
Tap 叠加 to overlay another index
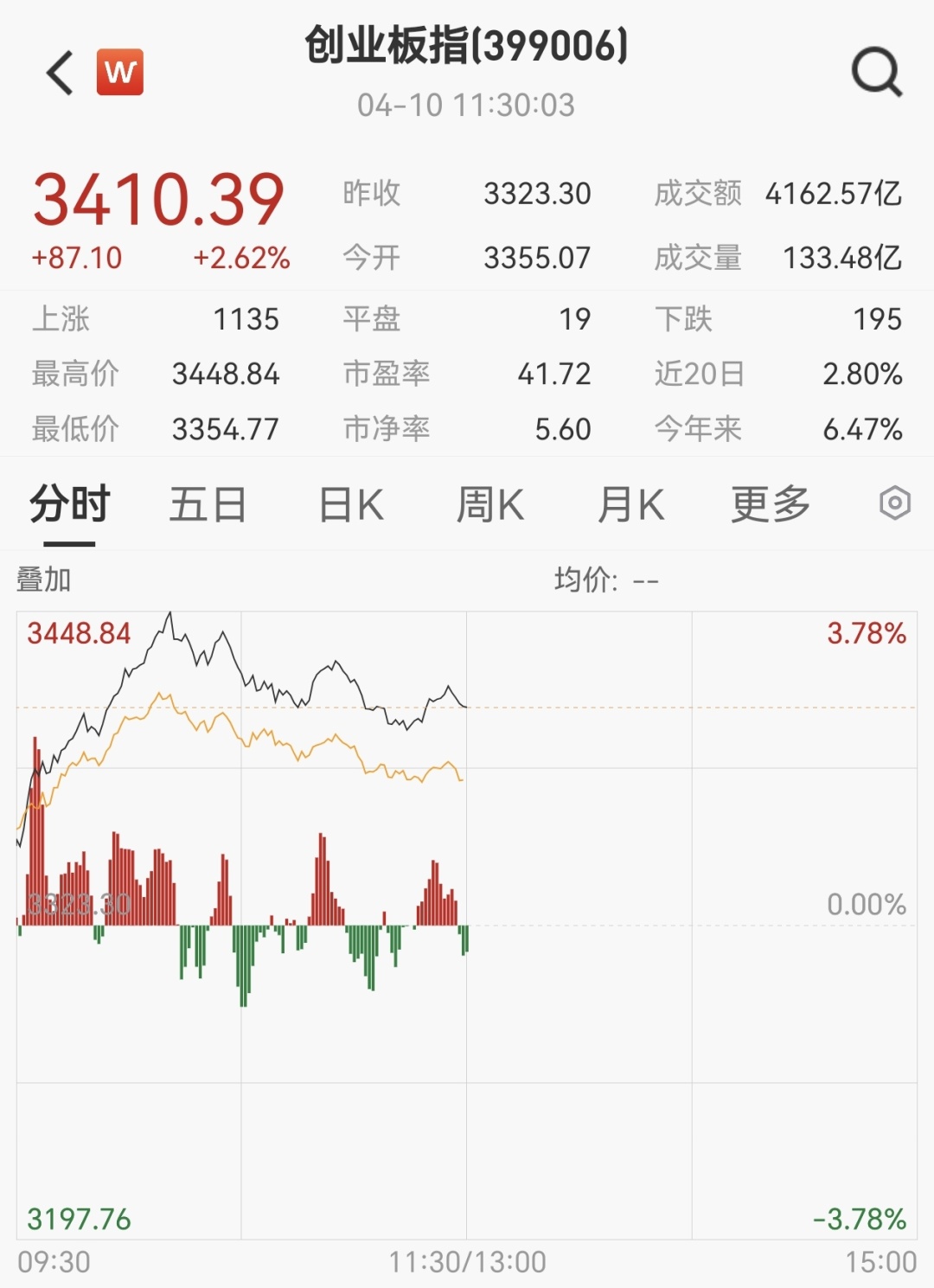(x=44, y=580)
